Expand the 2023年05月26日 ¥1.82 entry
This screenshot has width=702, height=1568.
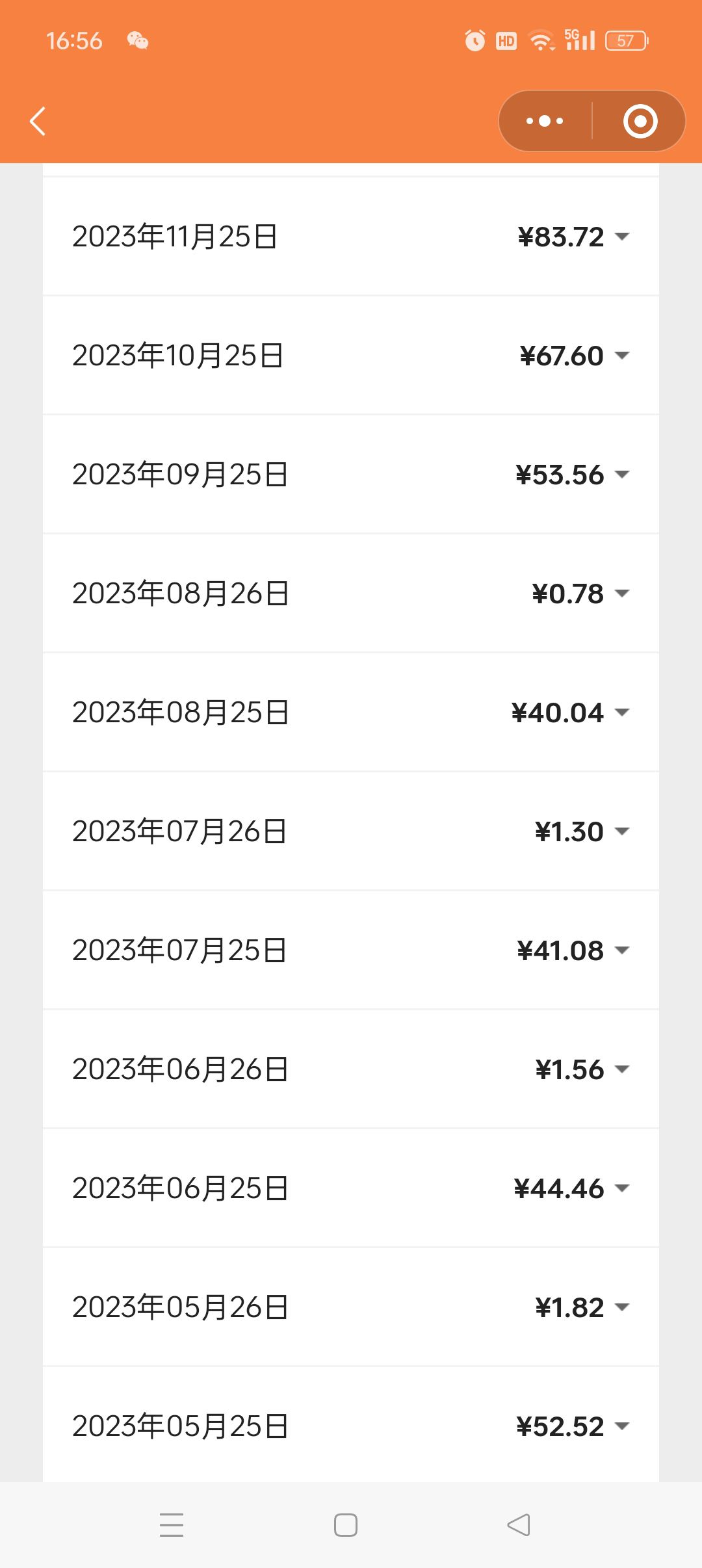pyautogui.click(x=351, y=1307)
